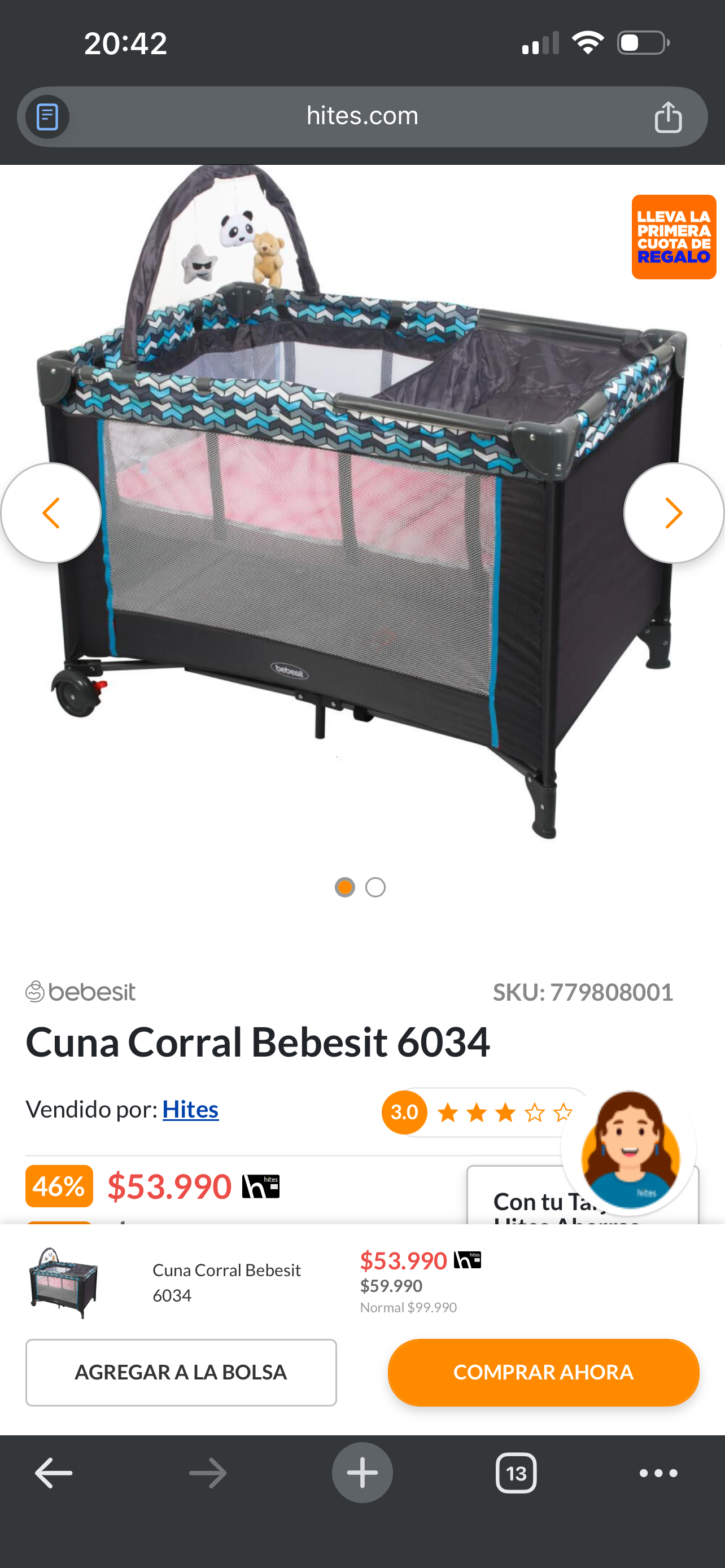Open the new tab plus icon
The width and height of the screenshot is (725, 1568).
pos(362,1473)
